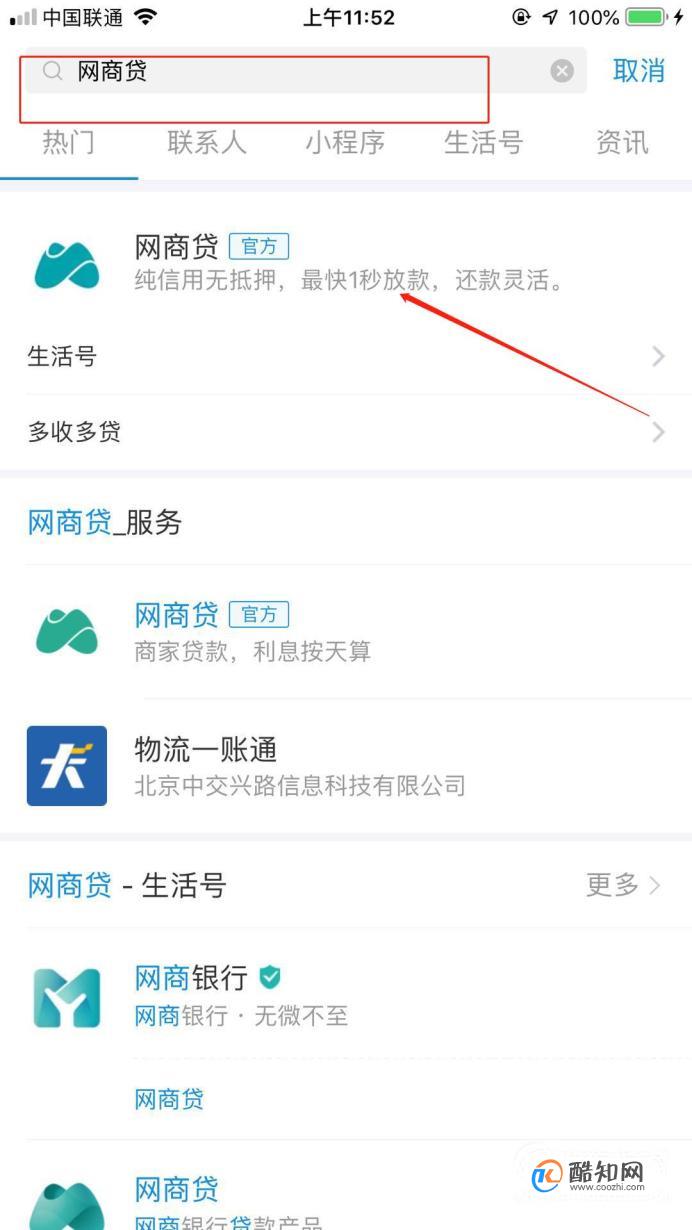
Task: Open 网商贷 service 商家贷款，利息按天算
Action: [x=345, y=632]
